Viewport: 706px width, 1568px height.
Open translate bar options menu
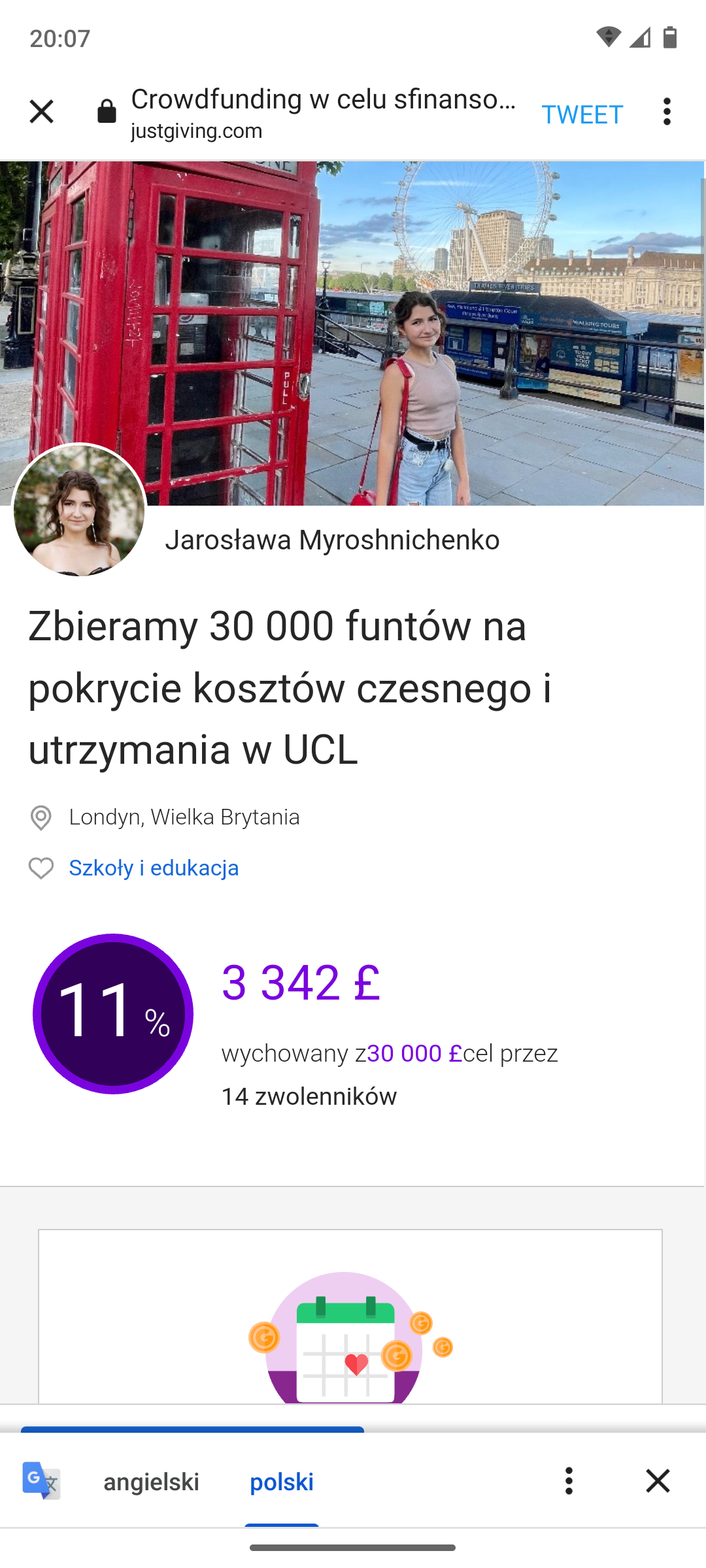[569, 1481]
